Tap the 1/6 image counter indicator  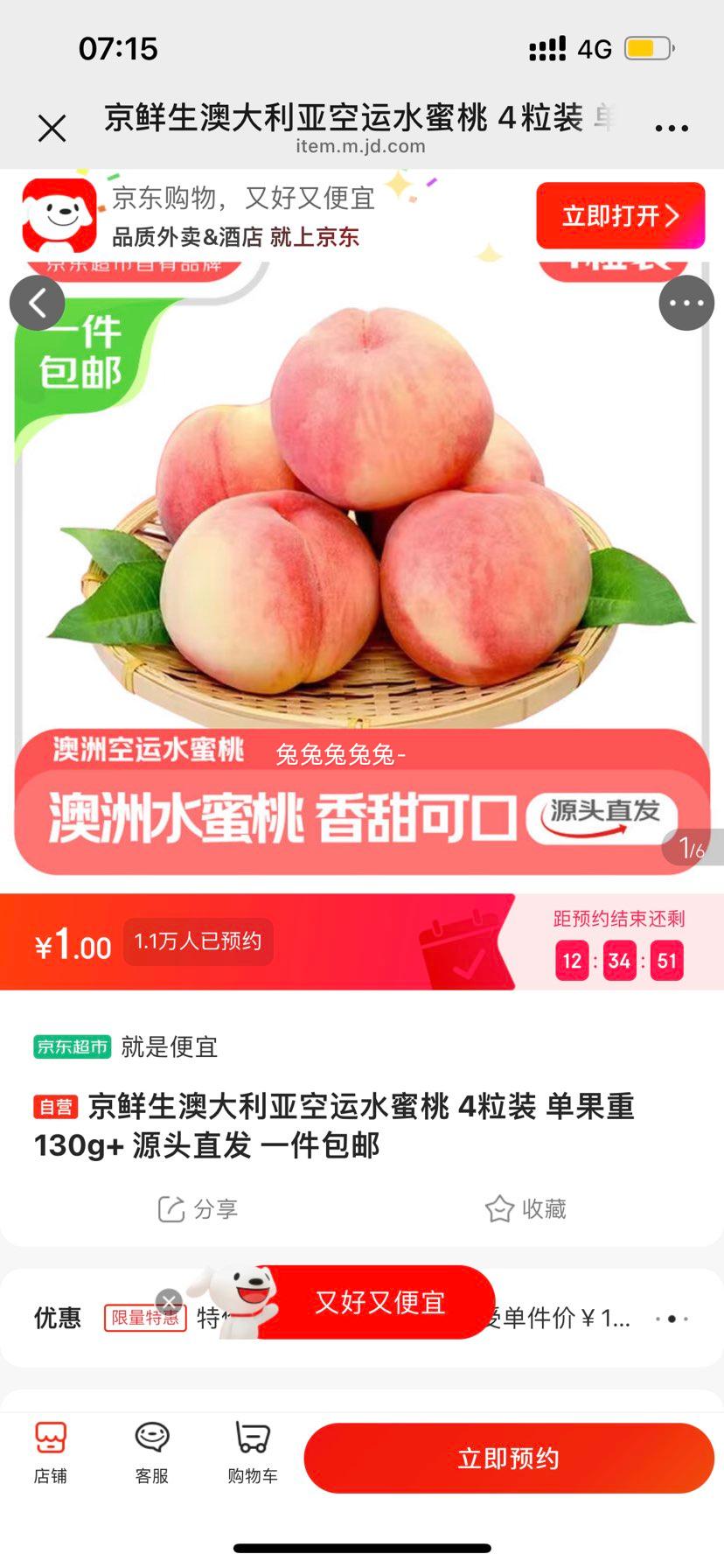click(x=691, y=847)
